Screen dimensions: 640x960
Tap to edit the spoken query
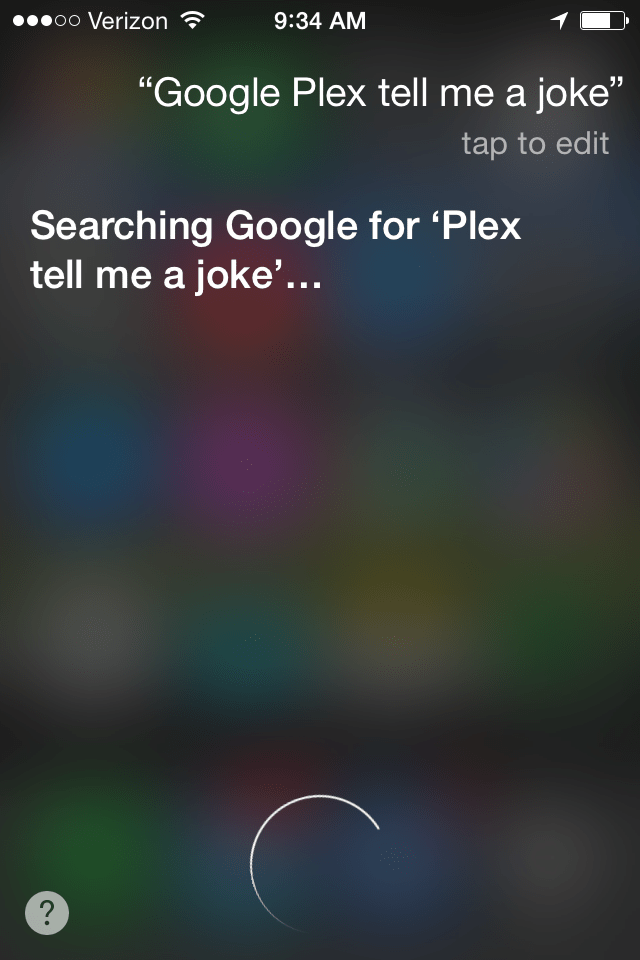tap(535, 144)
